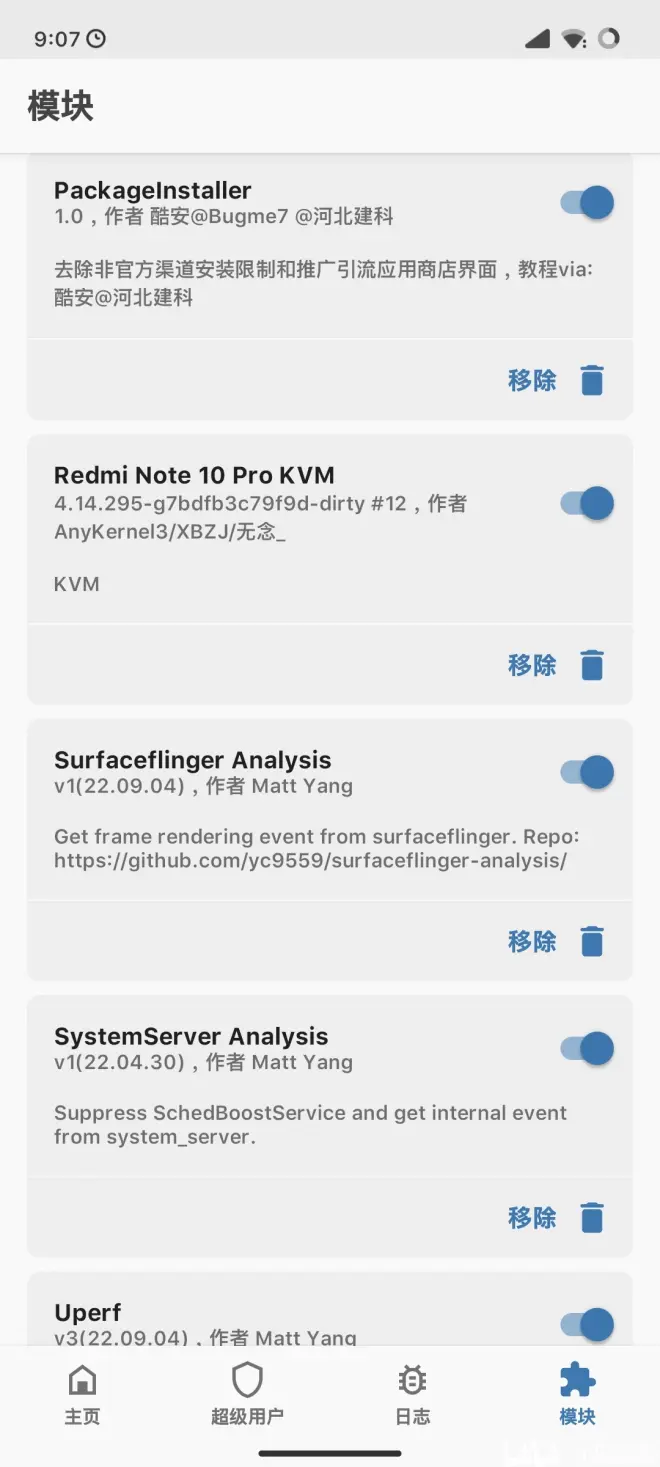The image size is (660, 1467).
Task: Disable the SystemServer Analysis switch
Action: [x=587, y=1049]
